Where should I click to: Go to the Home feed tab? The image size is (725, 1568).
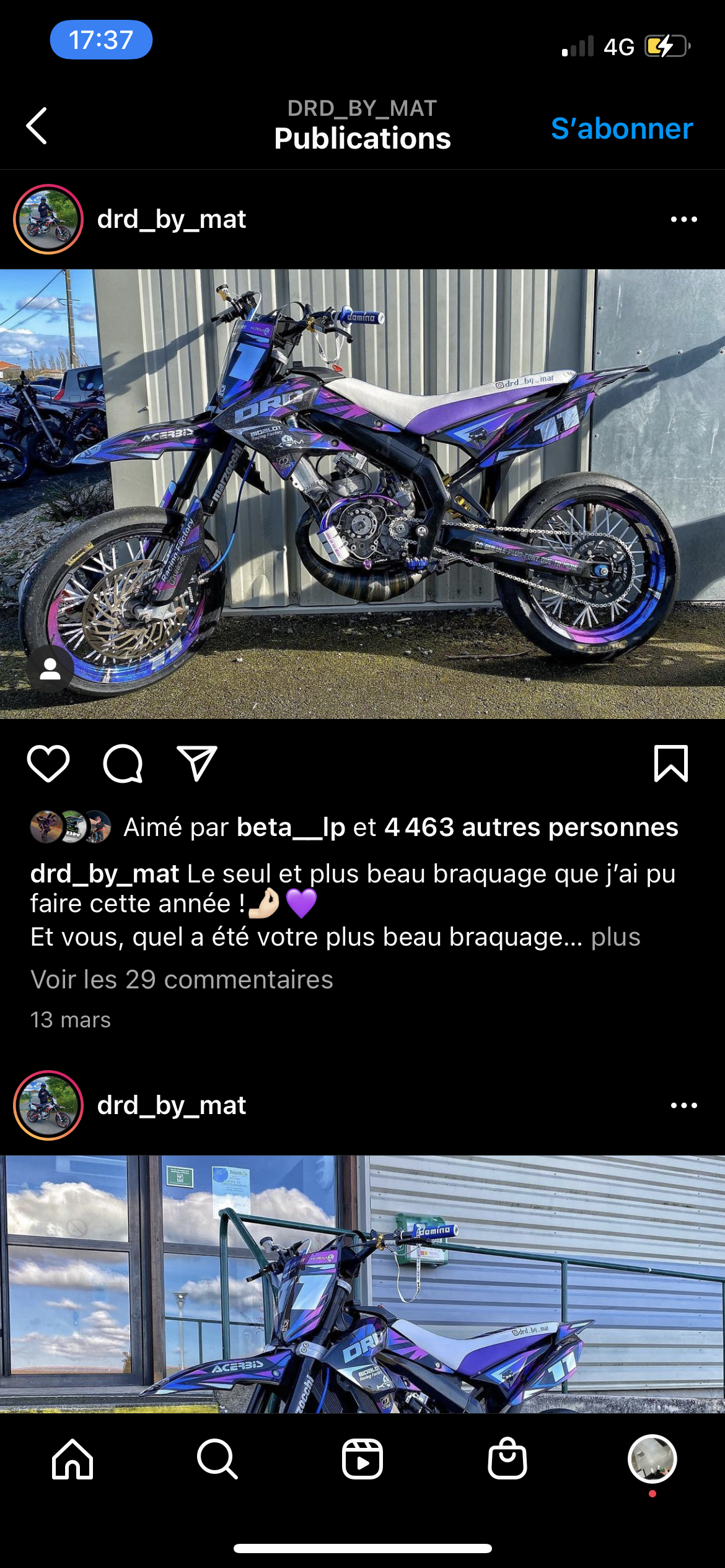tap(72, 1459)
